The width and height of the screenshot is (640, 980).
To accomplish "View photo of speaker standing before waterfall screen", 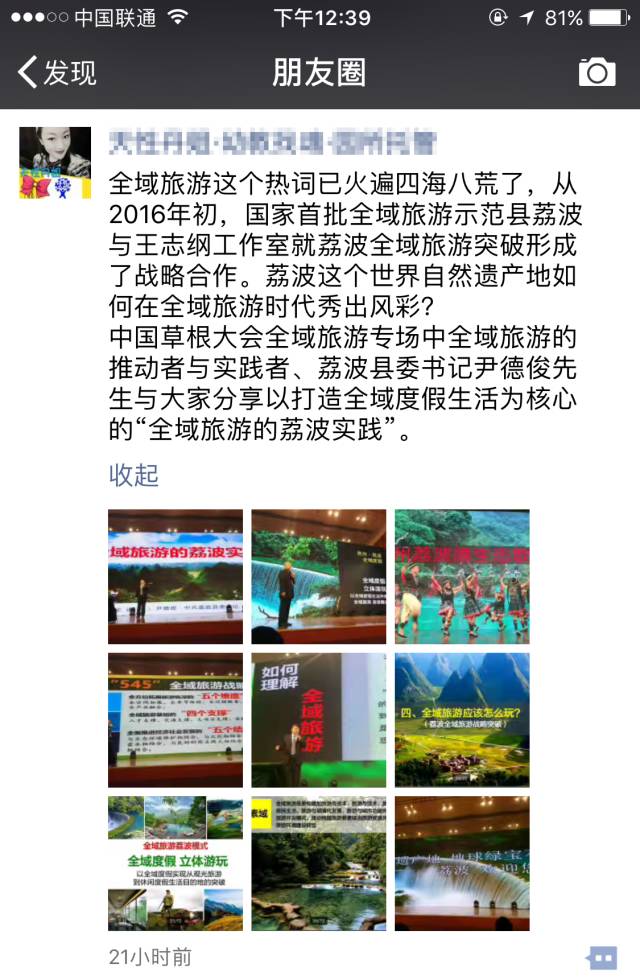I will [318, 576].
